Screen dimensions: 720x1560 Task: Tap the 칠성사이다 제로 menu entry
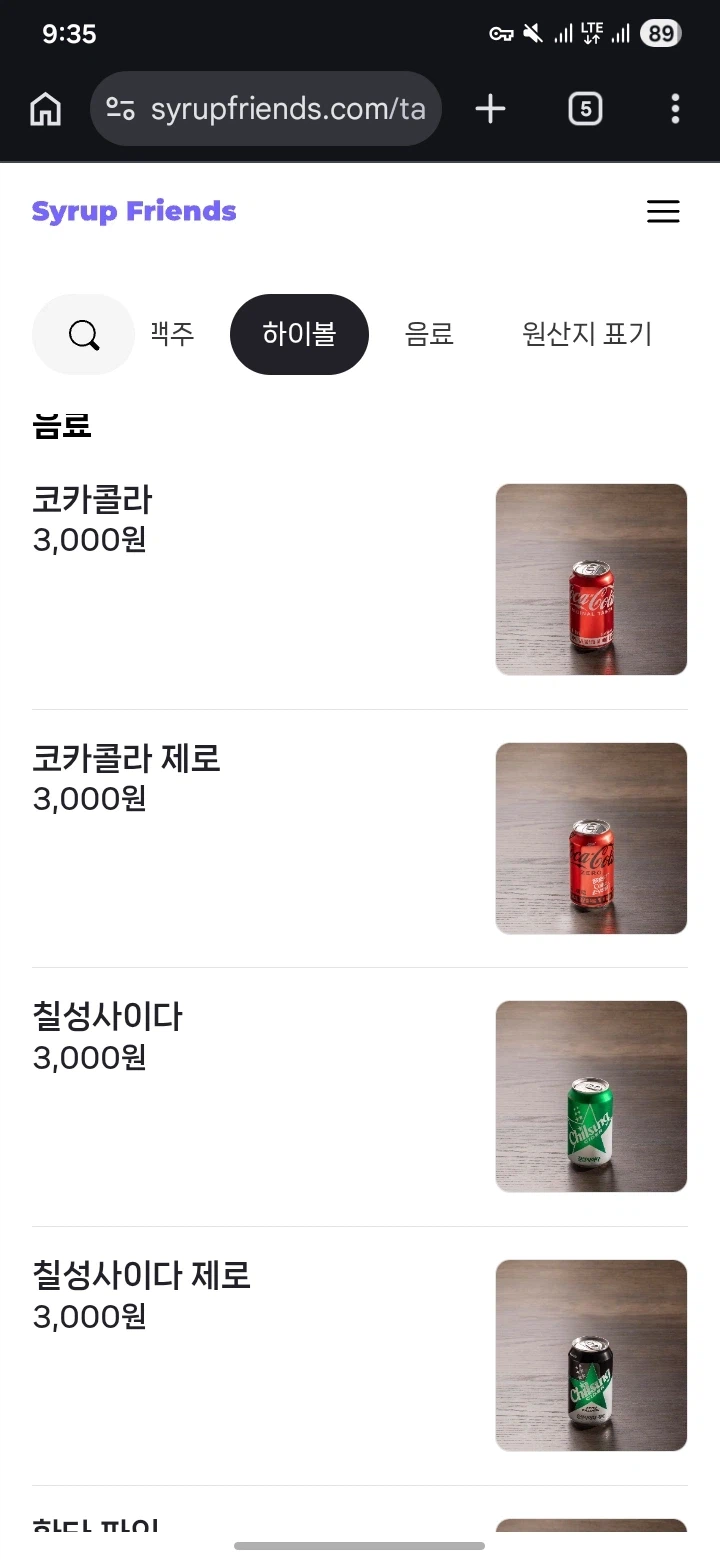[142, 1276]
